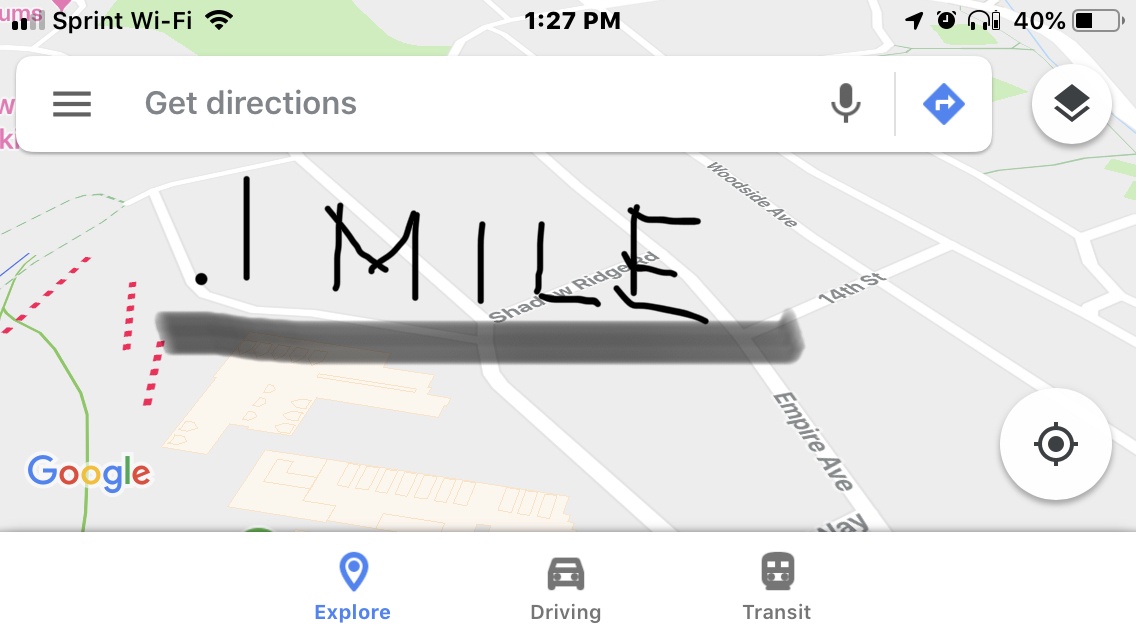This screenshot has width=1136, height=640.
Task: Start voice search with the microphone
Action: (846, 104)
